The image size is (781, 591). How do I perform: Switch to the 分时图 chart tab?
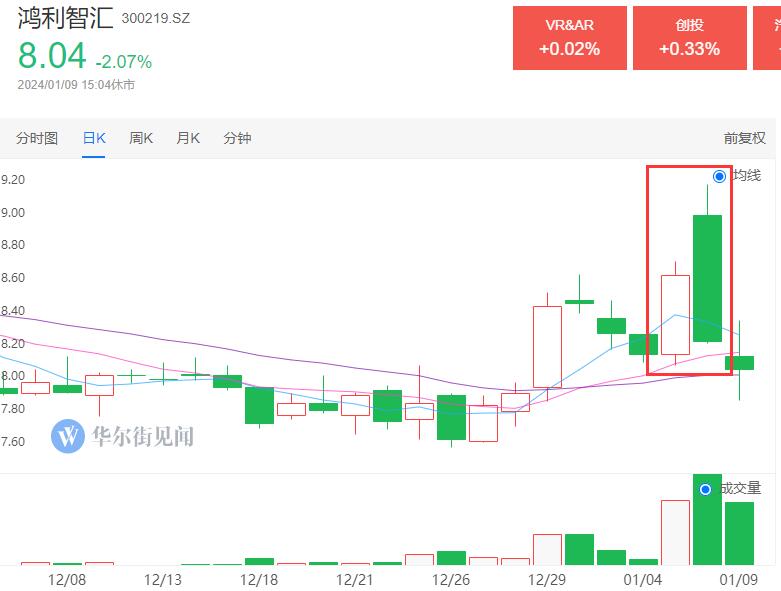pyautogui.click(x=37, y=139)
